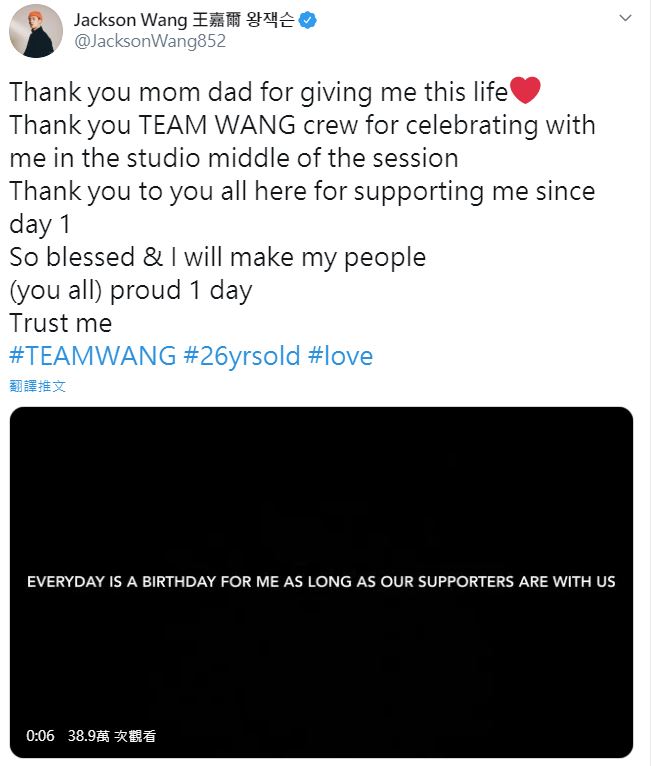Translate the tweet via 翻譯推文
This screenshot has width=652, height=766.
point(38,385)
